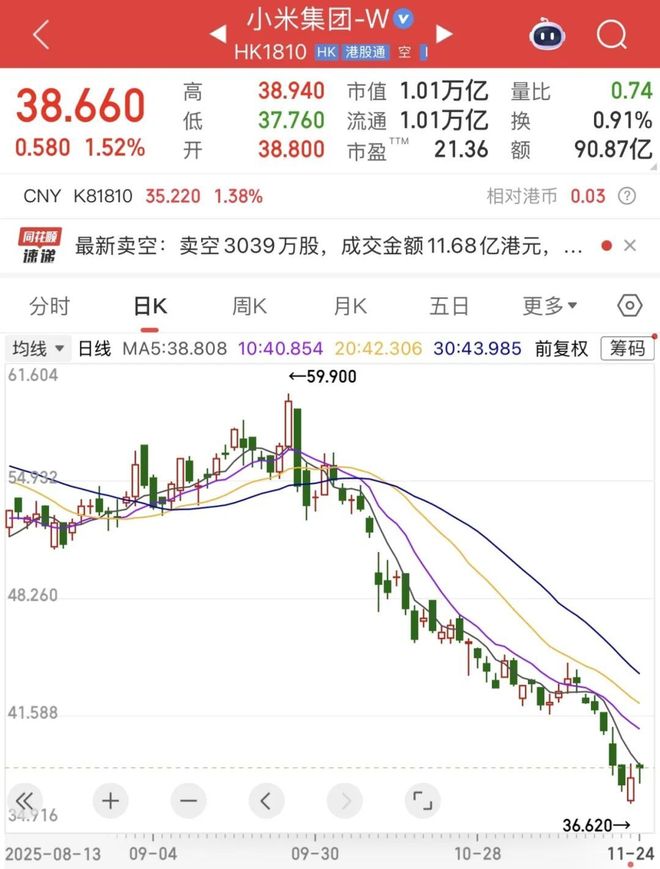Switch to the 分时 tab
This screenshot has width=660, height=869.
pos(50,305)
